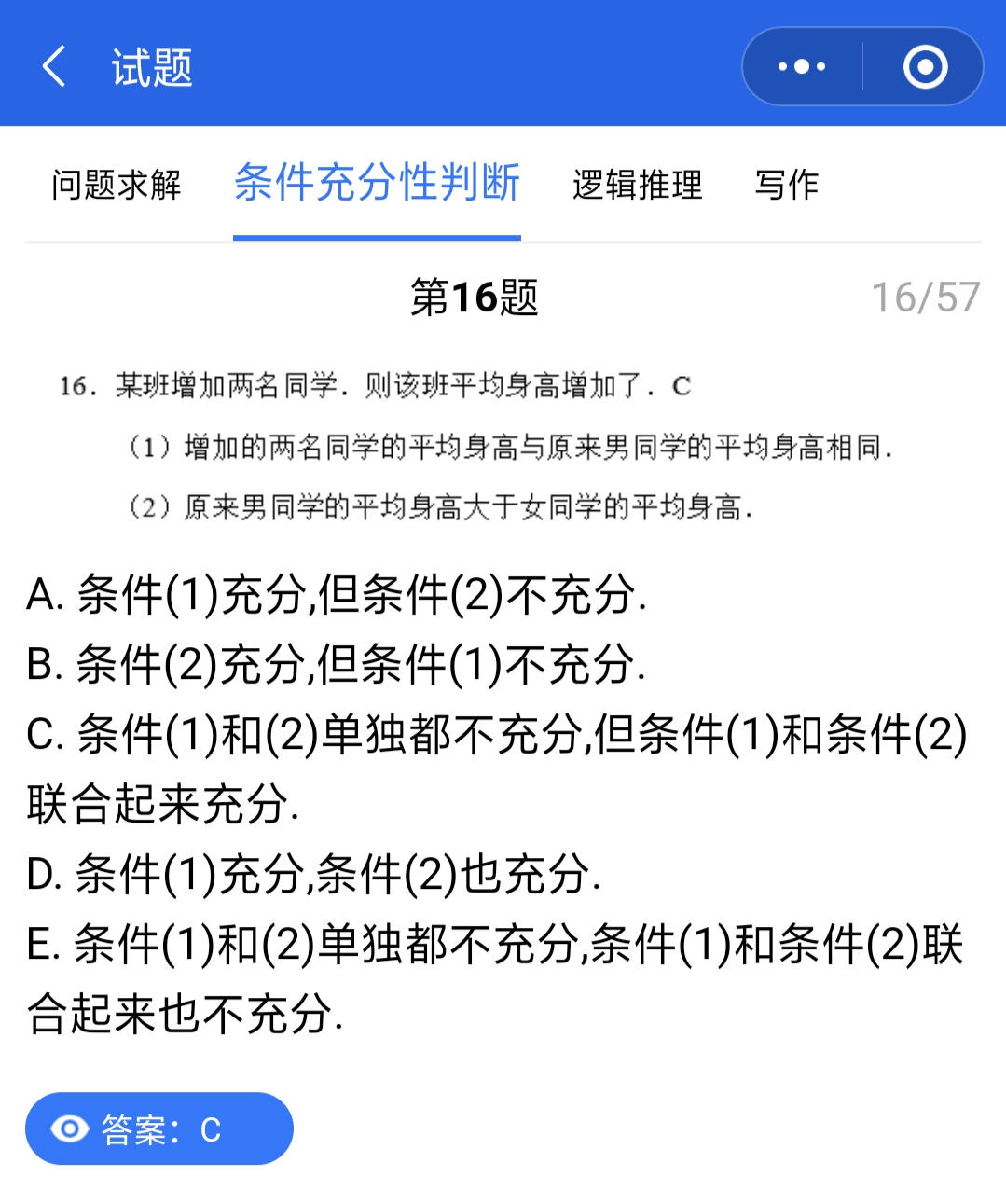
Task: Switch to the 问题求解 tab
Action: pyautogui.click(x=116, y=186)
